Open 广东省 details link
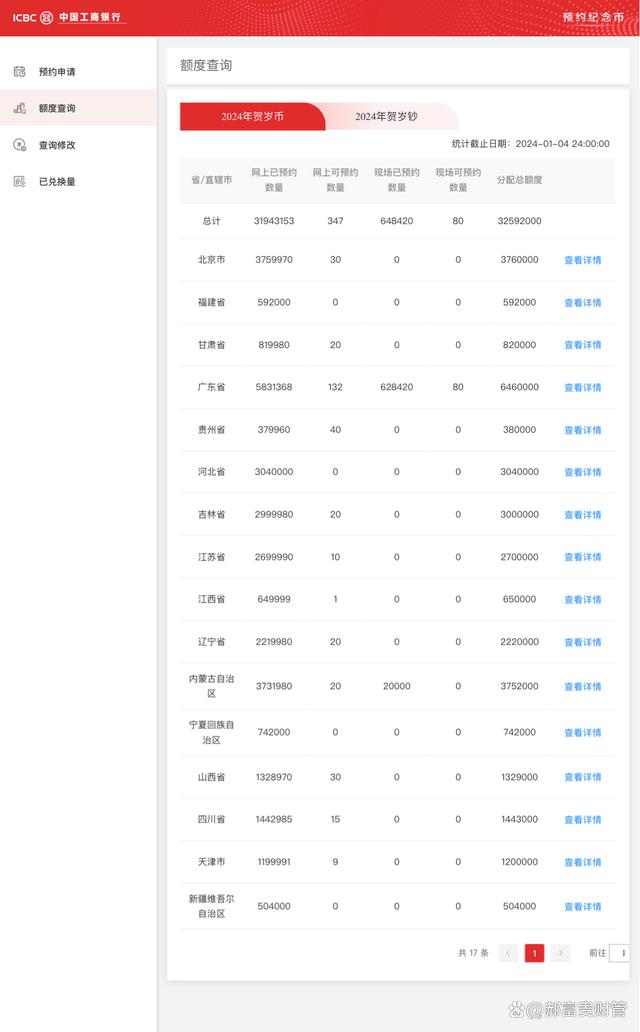Viewport: 640px width, 1032px height. 582,388
